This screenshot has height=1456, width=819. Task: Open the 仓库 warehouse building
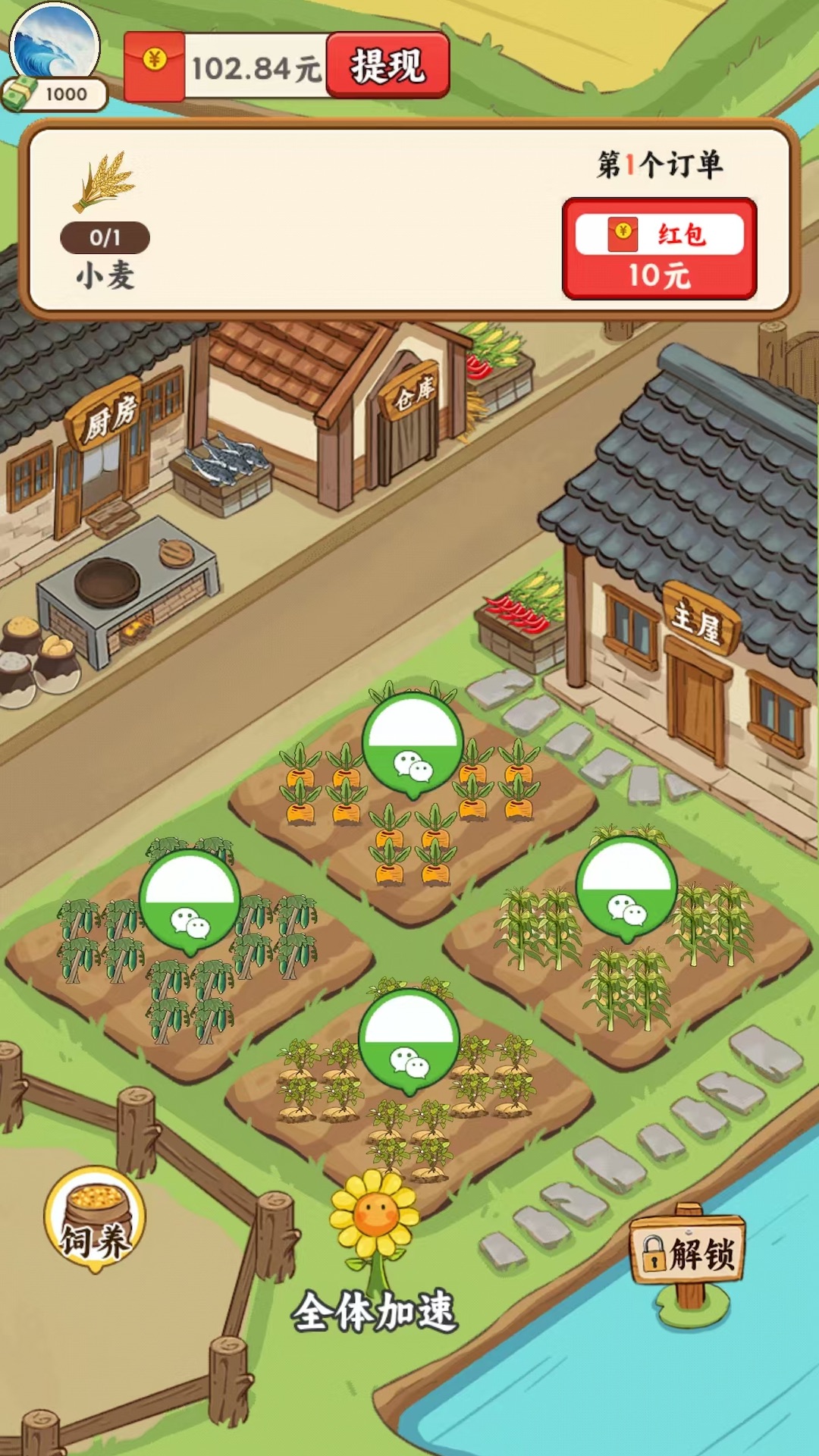[x=409, y=425]
